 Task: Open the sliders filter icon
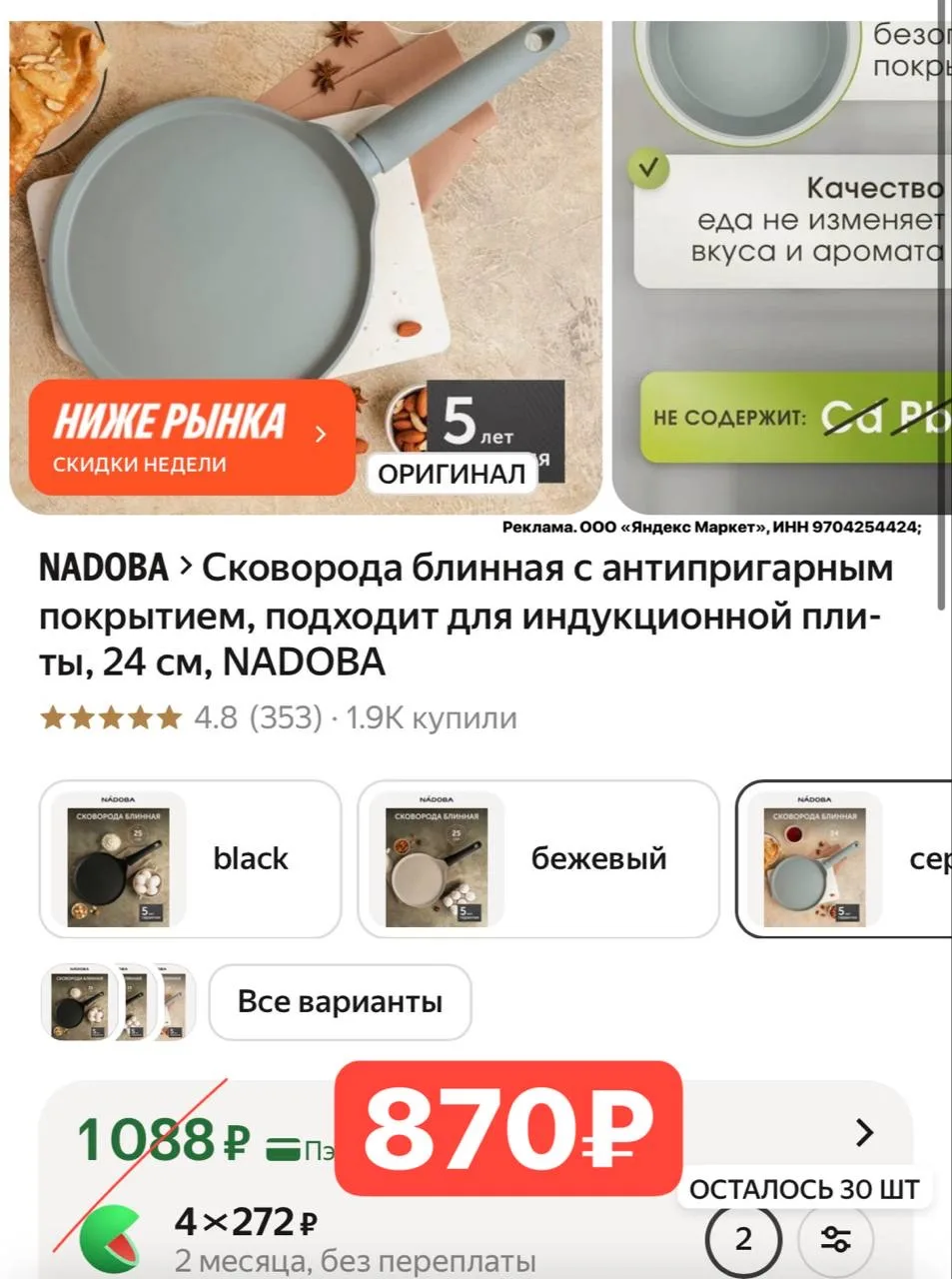[x=835, y=1240]
